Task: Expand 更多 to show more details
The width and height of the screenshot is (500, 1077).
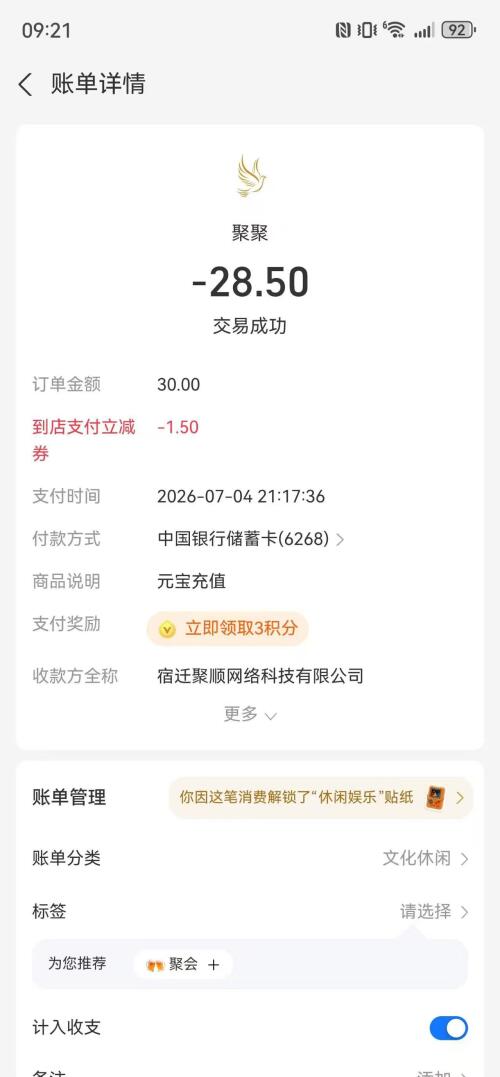Action: tap(250, 714)
